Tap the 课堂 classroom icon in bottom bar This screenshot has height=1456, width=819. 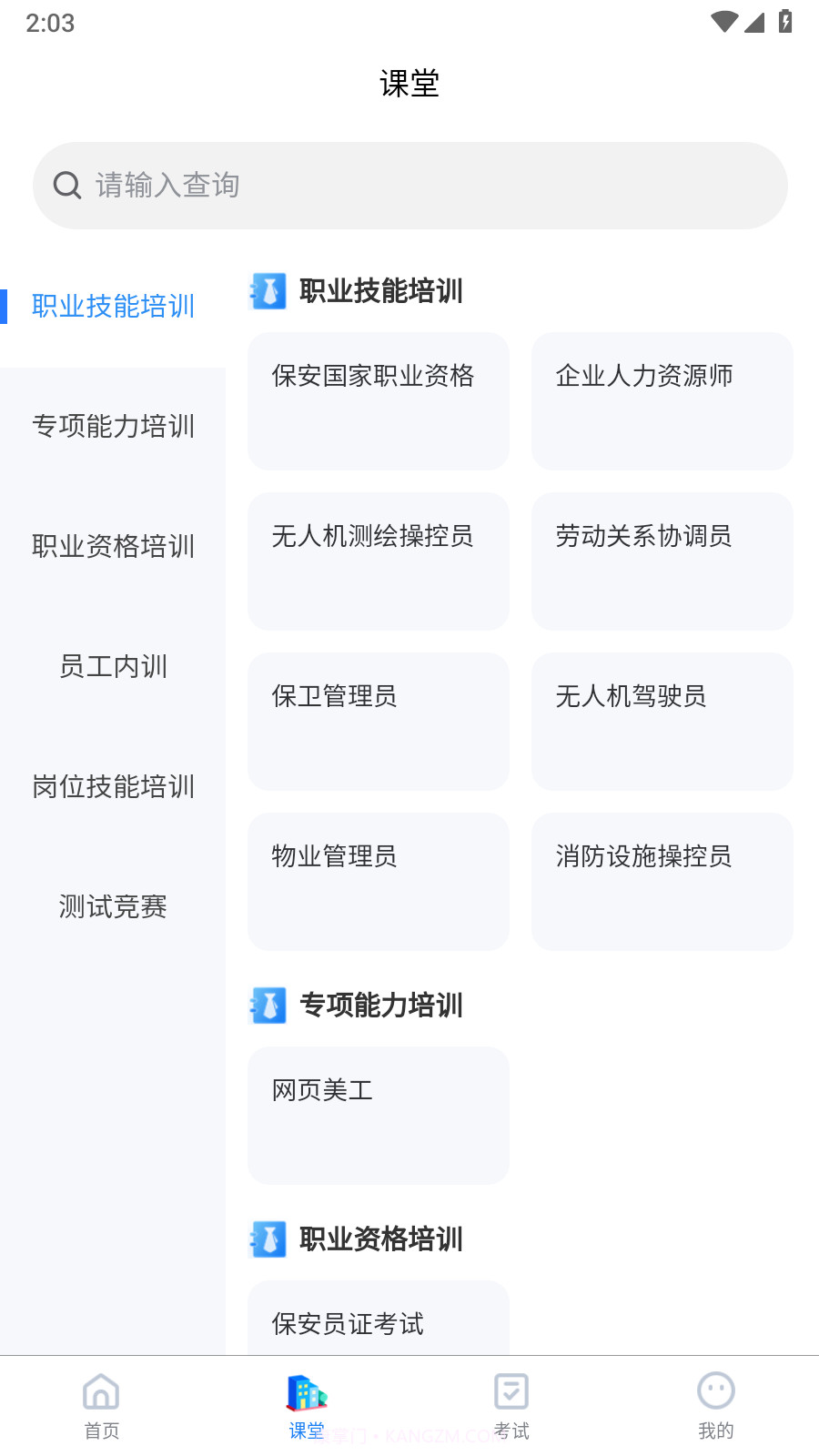(306, 1392)
